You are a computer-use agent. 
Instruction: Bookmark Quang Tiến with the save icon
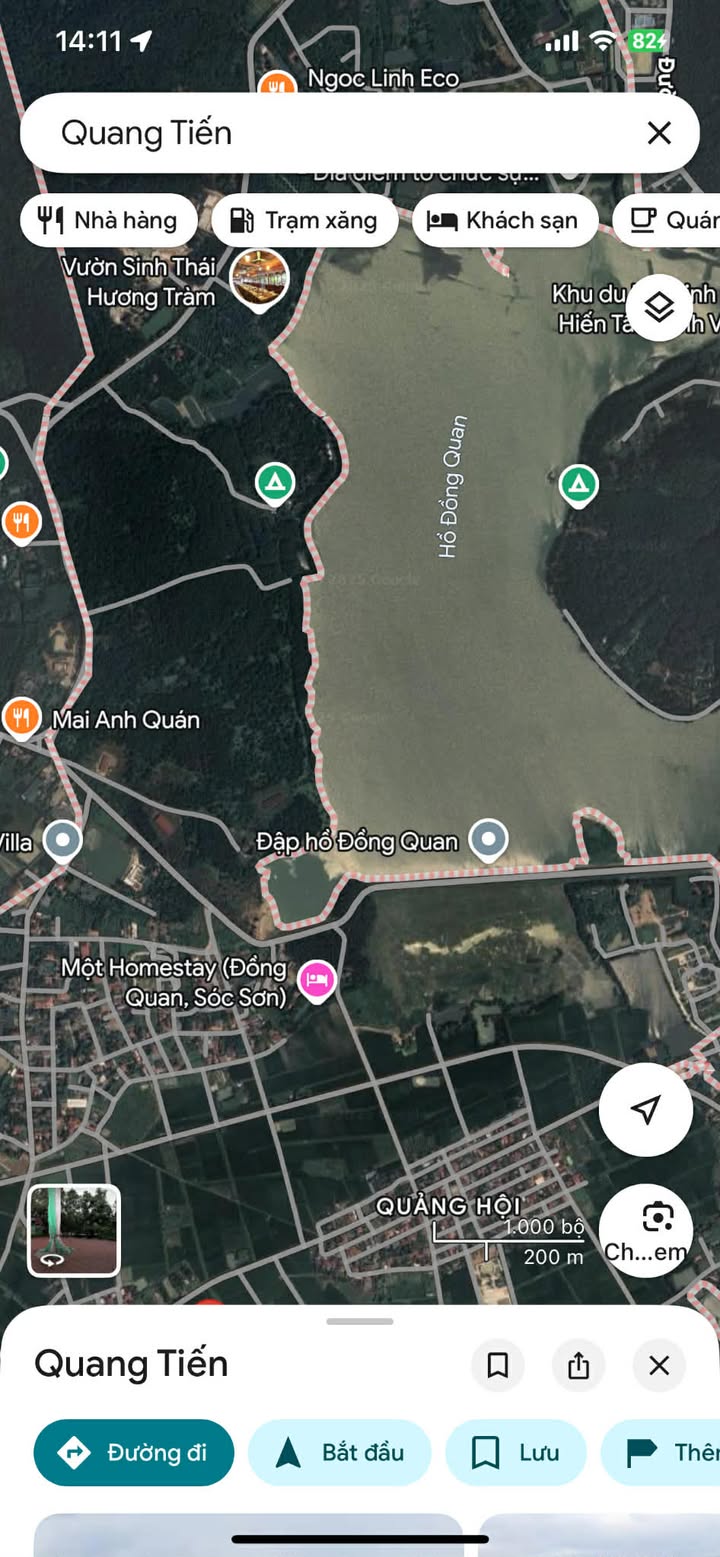[497, 1365]
